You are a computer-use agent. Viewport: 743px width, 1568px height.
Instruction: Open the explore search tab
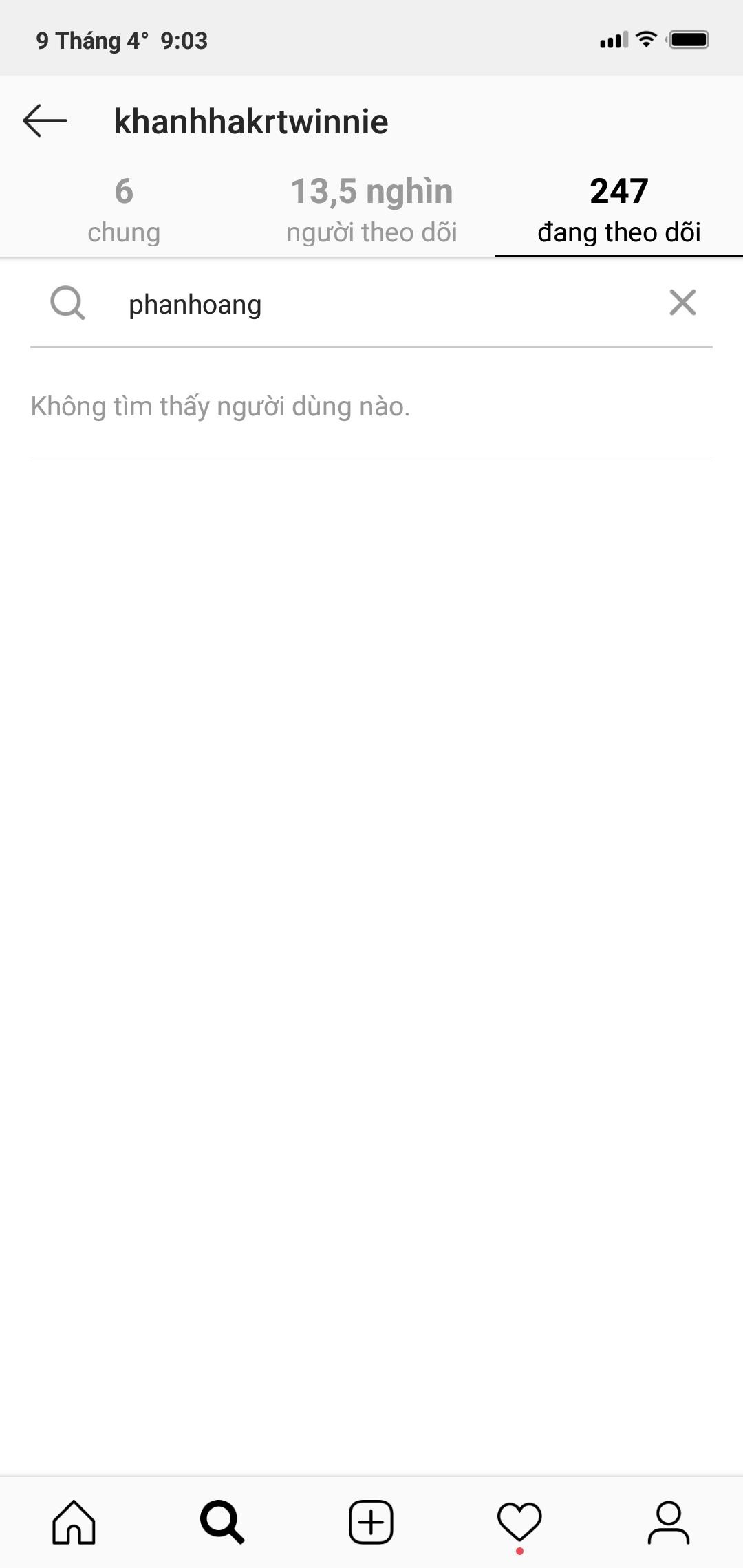coord(222,1521)
